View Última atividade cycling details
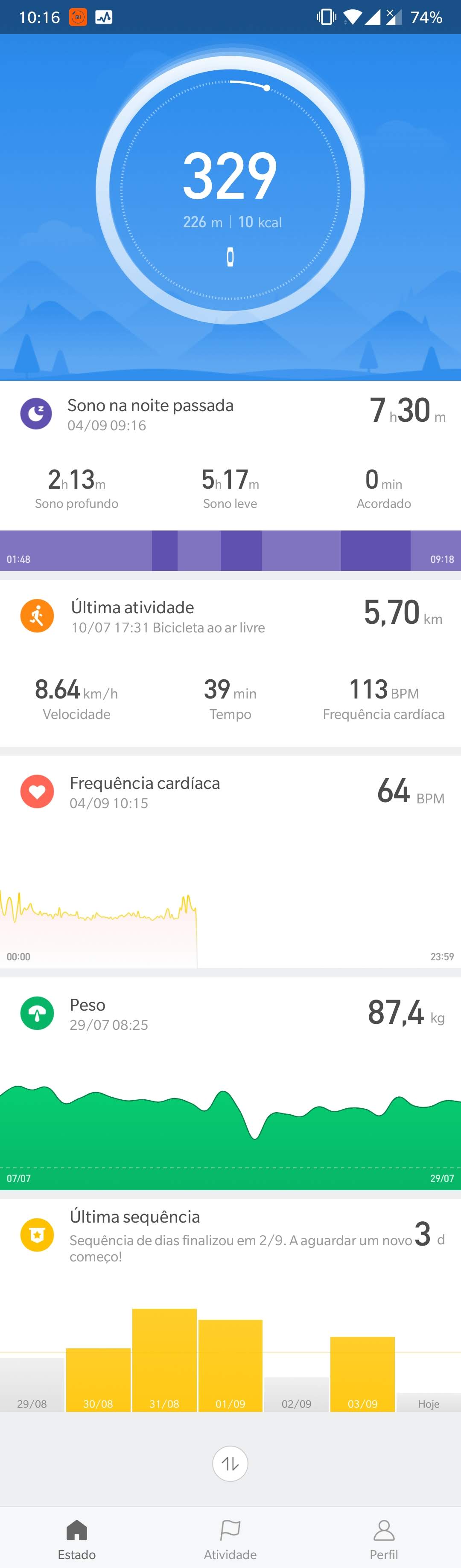The image size is (461, 1568). tap(230, 617)
